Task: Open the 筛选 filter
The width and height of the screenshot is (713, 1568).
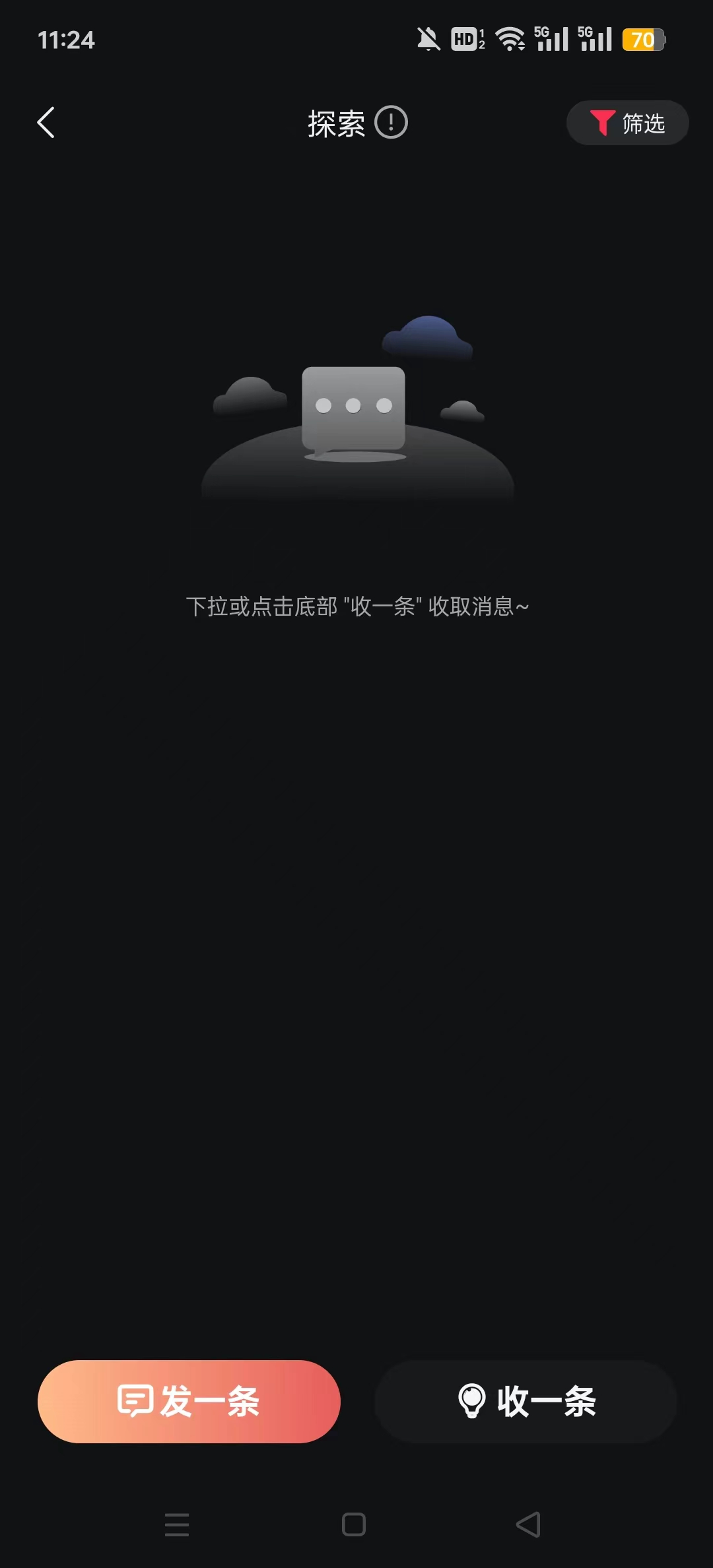Action: [x=627, y=123]
